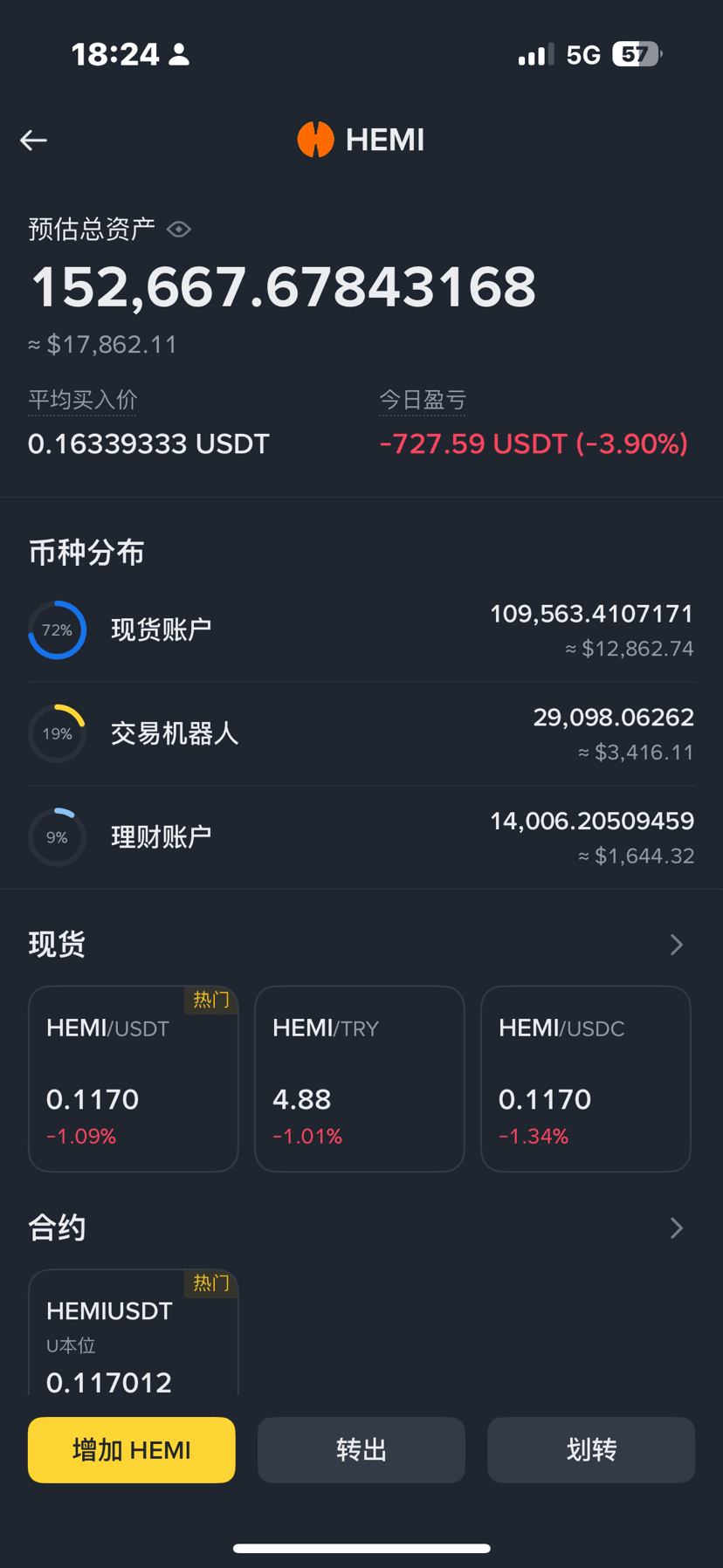The image size is (723, 1568).
Task: View the 今日盈亏 today's PNL explanation
Action: (423, 400)
